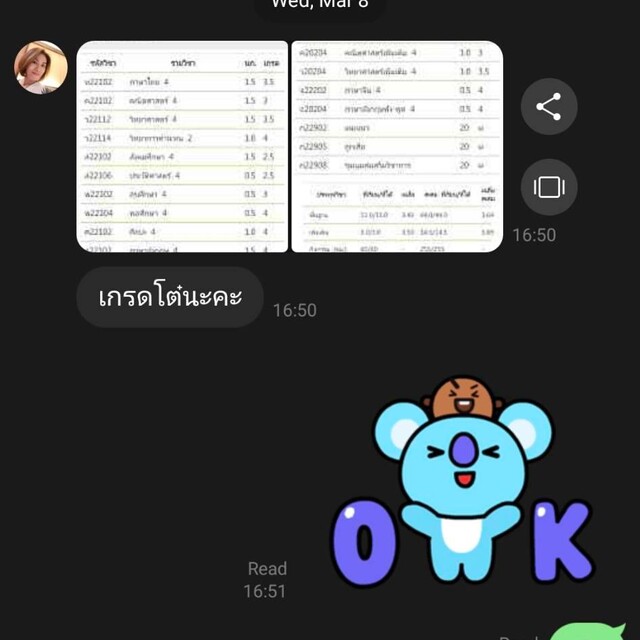
Task: Open the sender's profile picture
Action: coord(41,68)
